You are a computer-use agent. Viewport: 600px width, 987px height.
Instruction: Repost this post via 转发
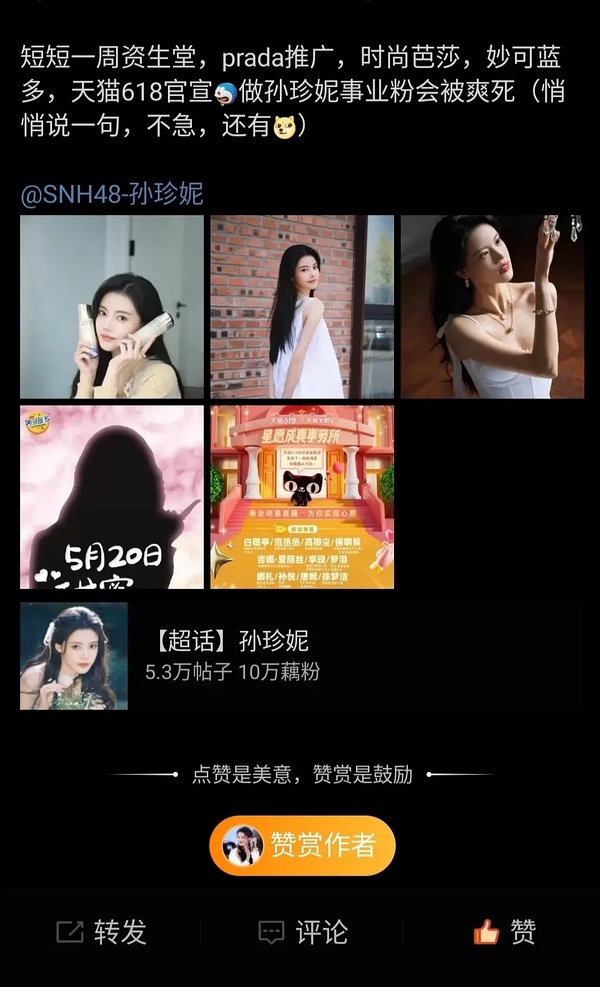pyautogui.click(x=101, y=932)
